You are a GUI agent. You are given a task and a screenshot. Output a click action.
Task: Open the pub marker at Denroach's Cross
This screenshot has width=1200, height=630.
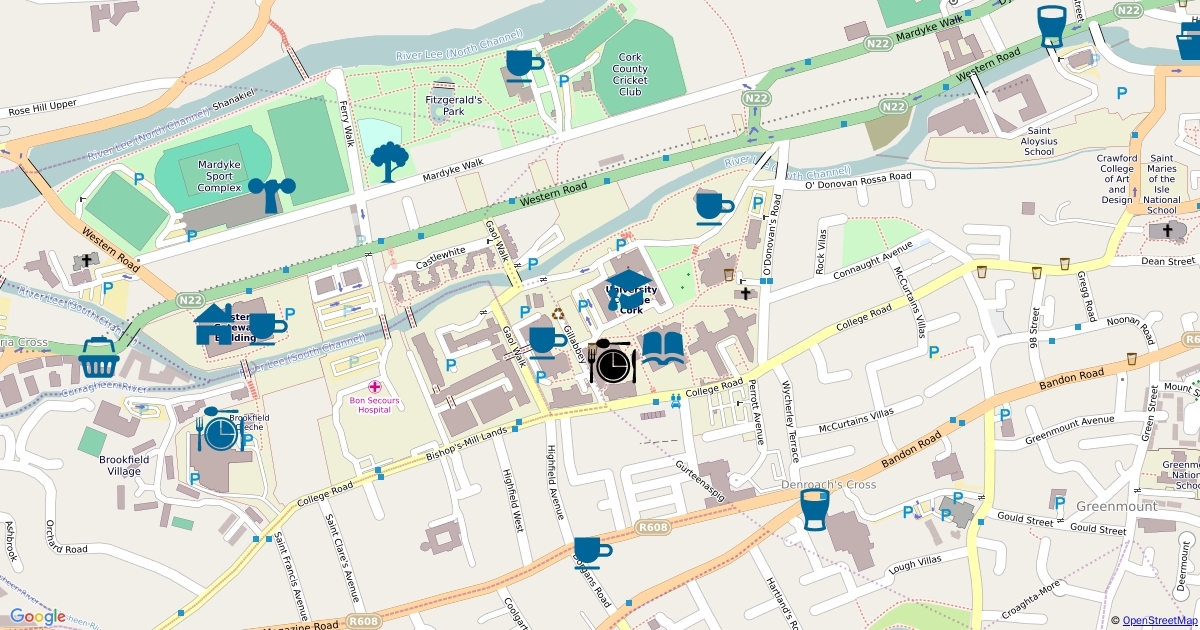point(816,510)
